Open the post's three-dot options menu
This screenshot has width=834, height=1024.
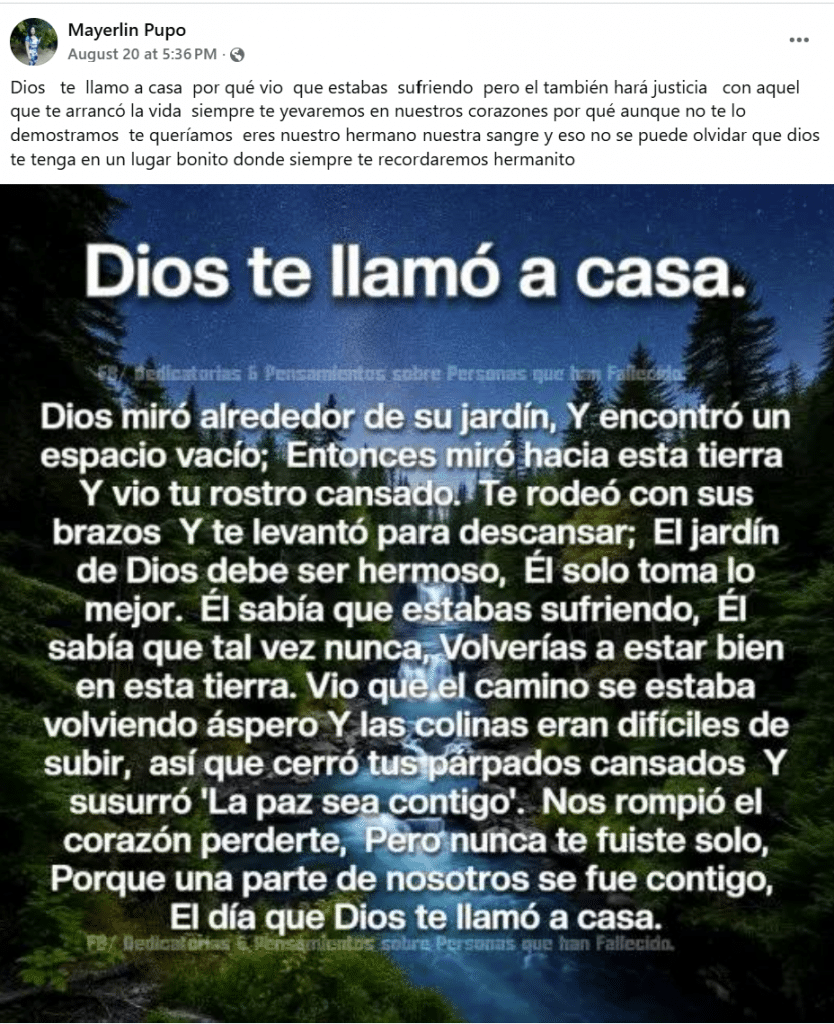(798, 40)
